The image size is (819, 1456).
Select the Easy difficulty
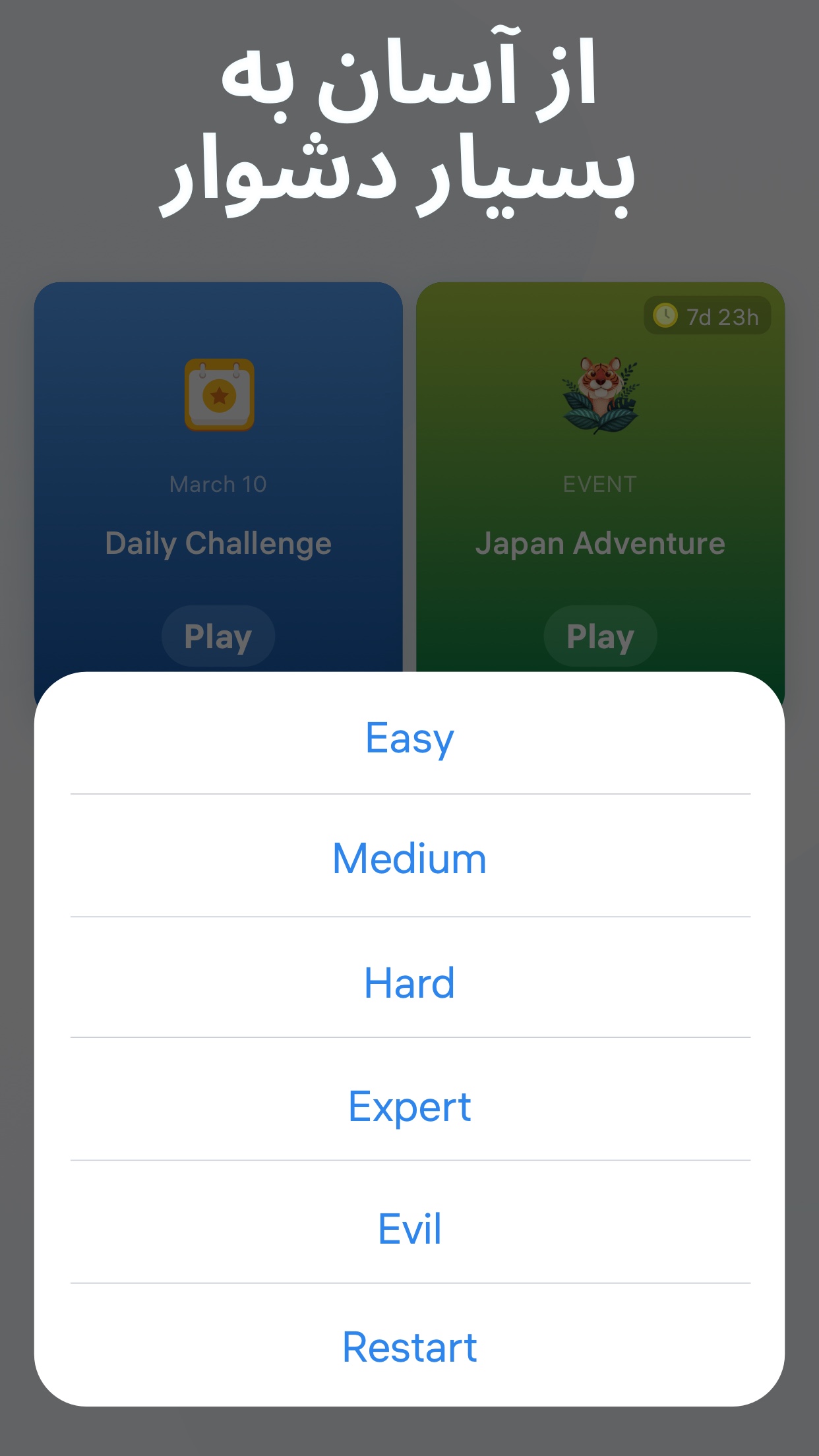click(x=409, y=738)
